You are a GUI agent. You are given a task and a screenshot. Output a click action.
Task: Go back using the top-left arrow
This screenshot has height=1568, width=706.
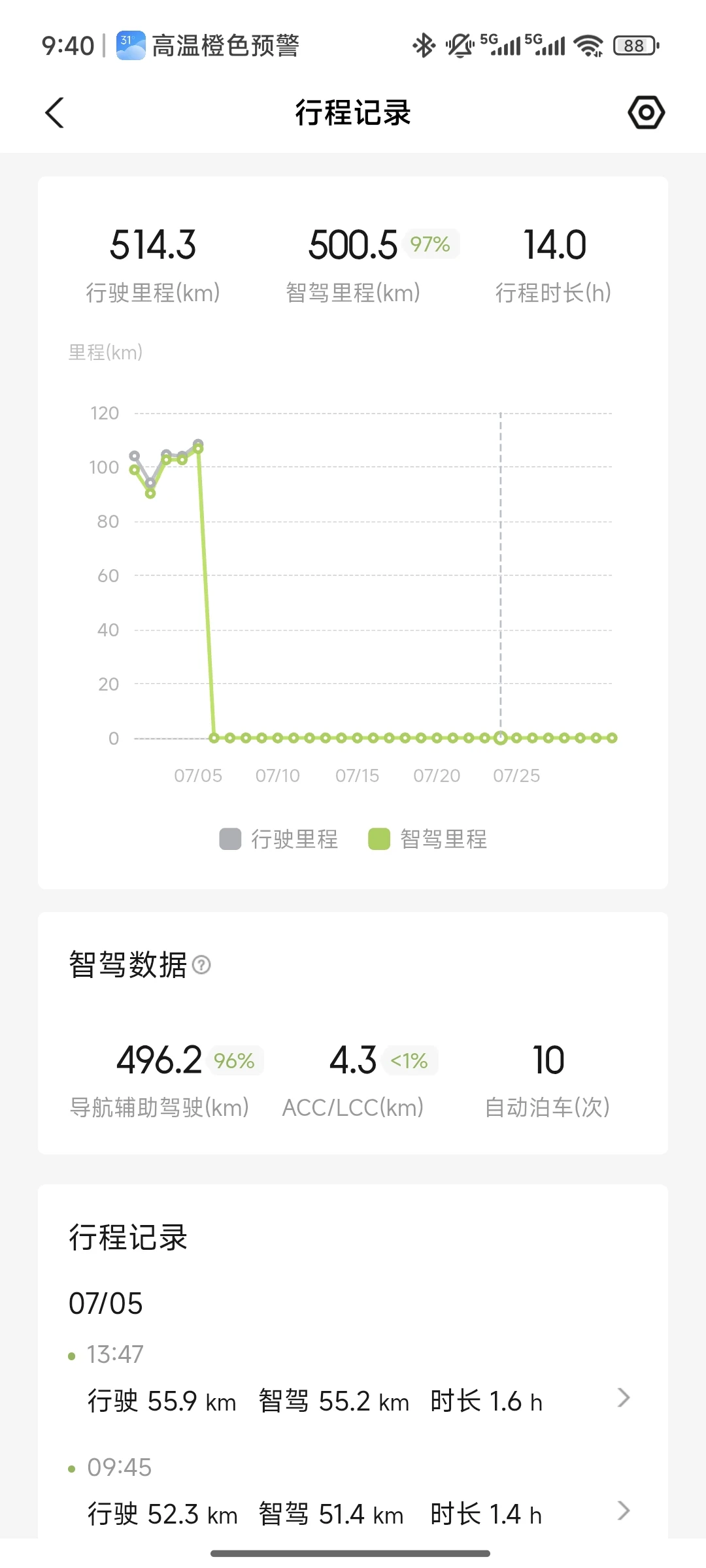tap(55, 112)
